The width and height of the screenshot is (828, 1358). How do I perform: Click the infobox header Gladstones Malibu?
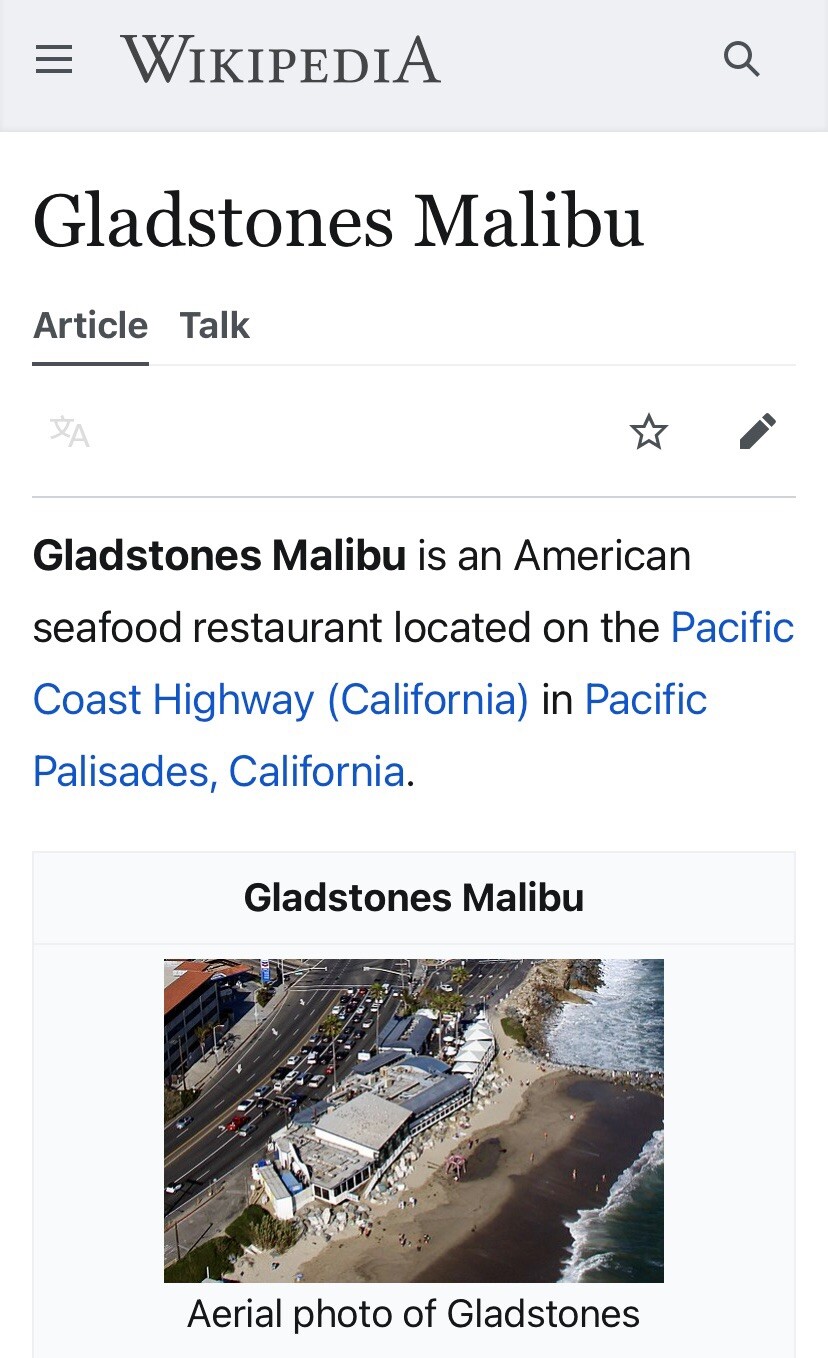413,897
